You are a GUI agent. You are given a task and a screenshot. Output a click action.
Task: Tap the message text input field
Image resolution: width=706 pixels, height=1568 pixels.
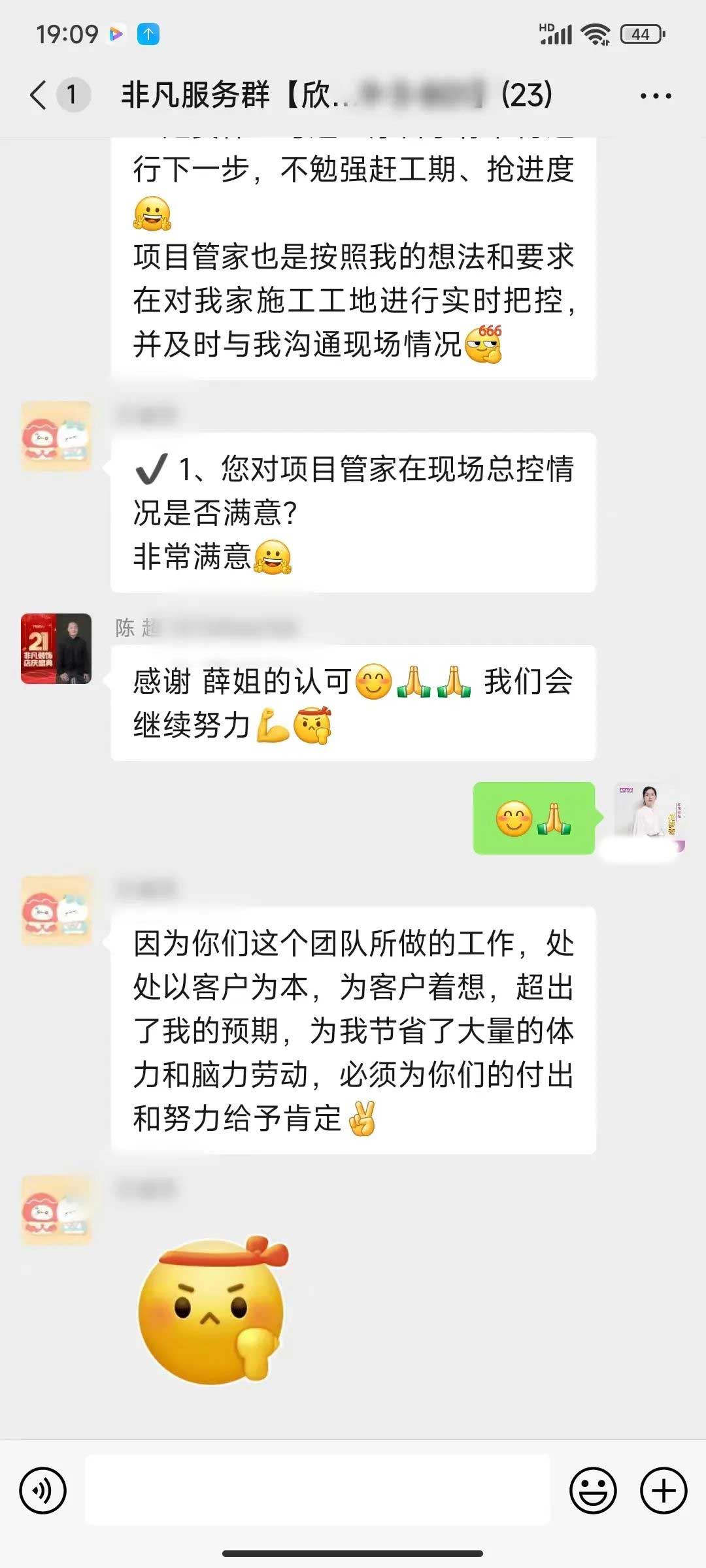pyautogui.click(x=318, y=1491)
